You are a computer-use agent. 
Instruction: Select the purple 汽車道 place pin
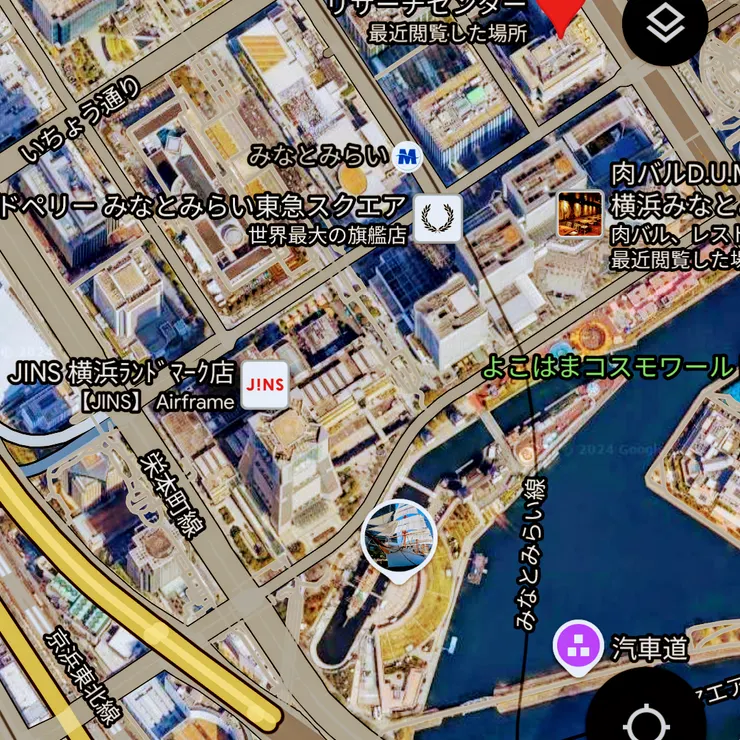[578, 646]
